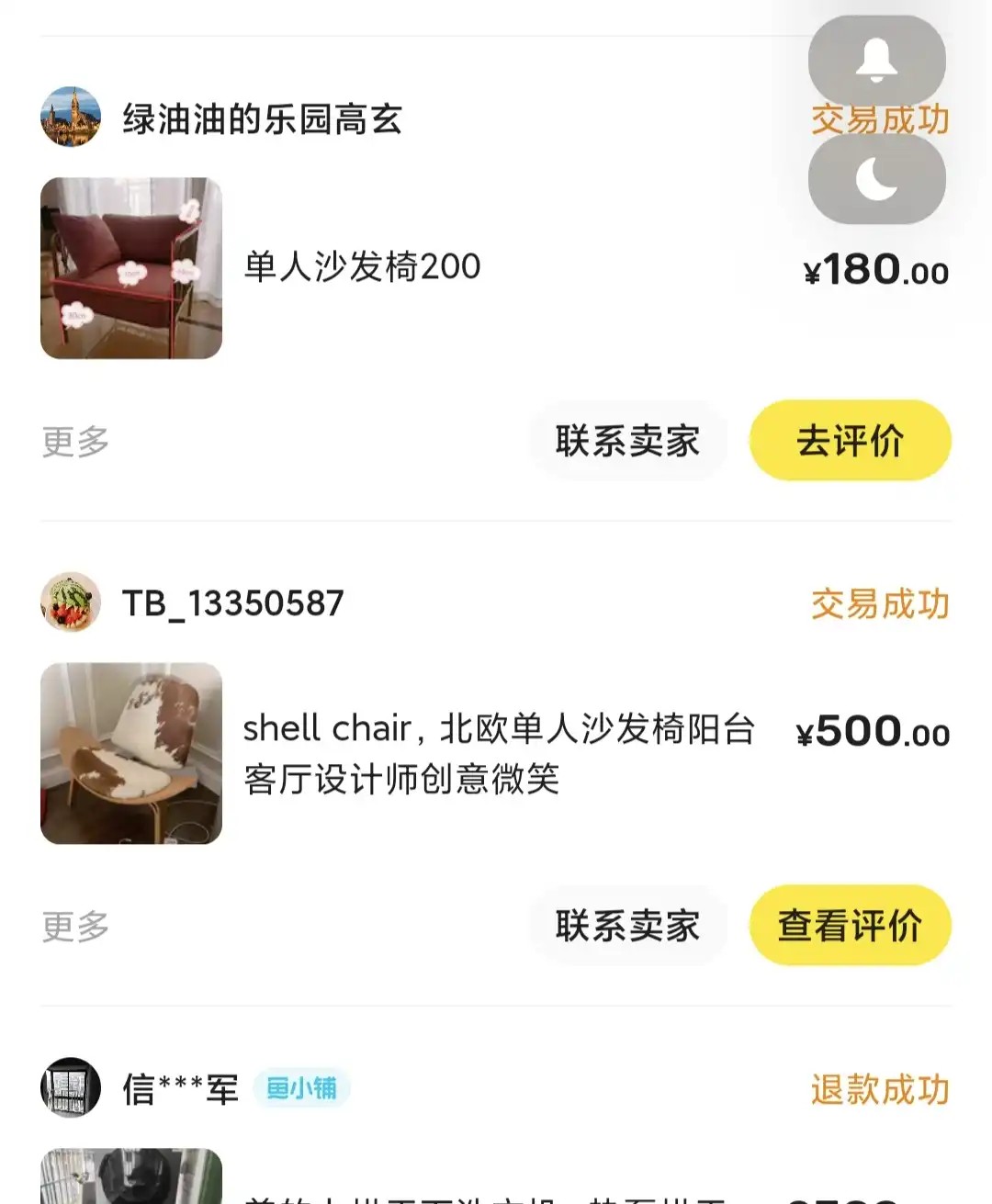Image resolution: width=992 pixels, height=1204 pixels.
Task: Tap the moon icon in the floating panel
Action: 876,179
